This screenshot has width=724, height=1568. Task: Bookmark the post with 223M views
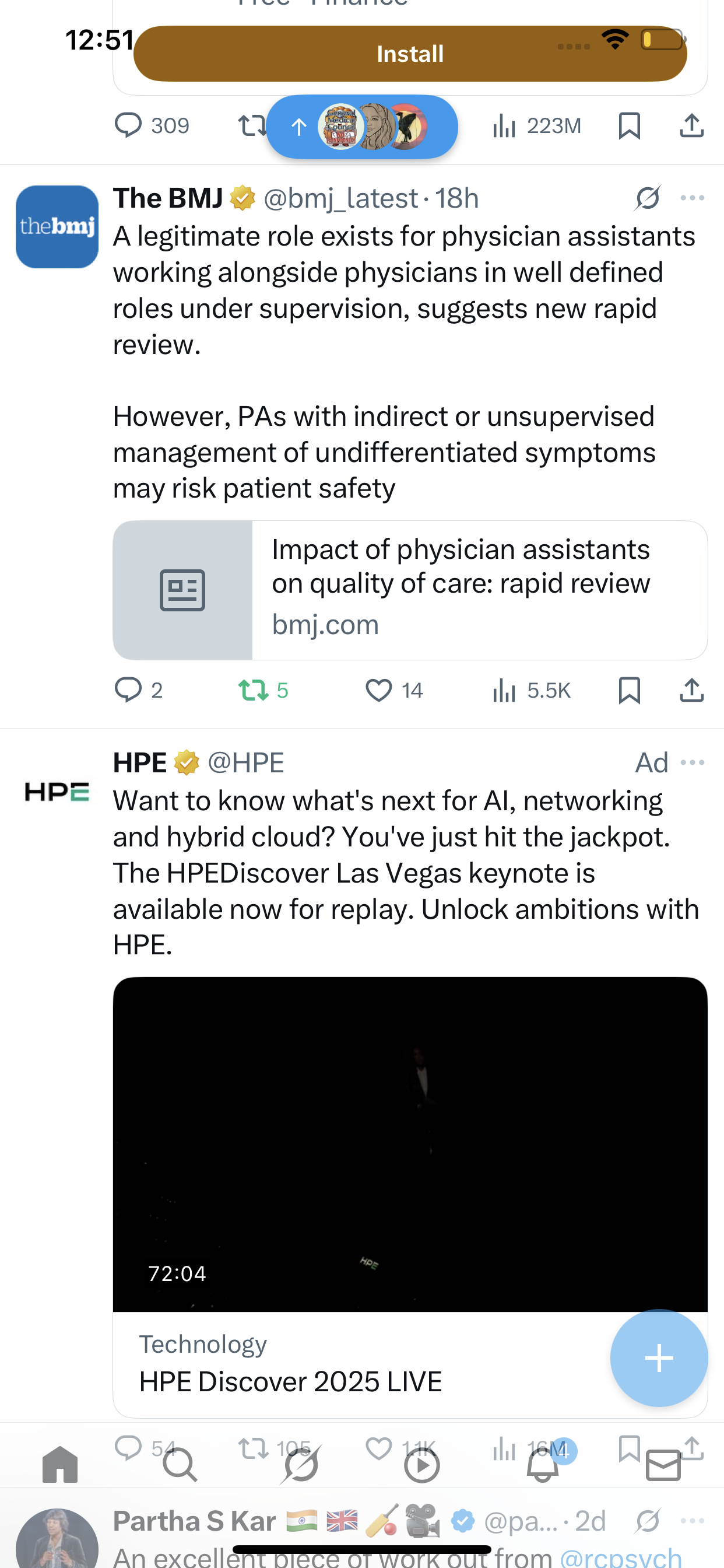[629, 126]
